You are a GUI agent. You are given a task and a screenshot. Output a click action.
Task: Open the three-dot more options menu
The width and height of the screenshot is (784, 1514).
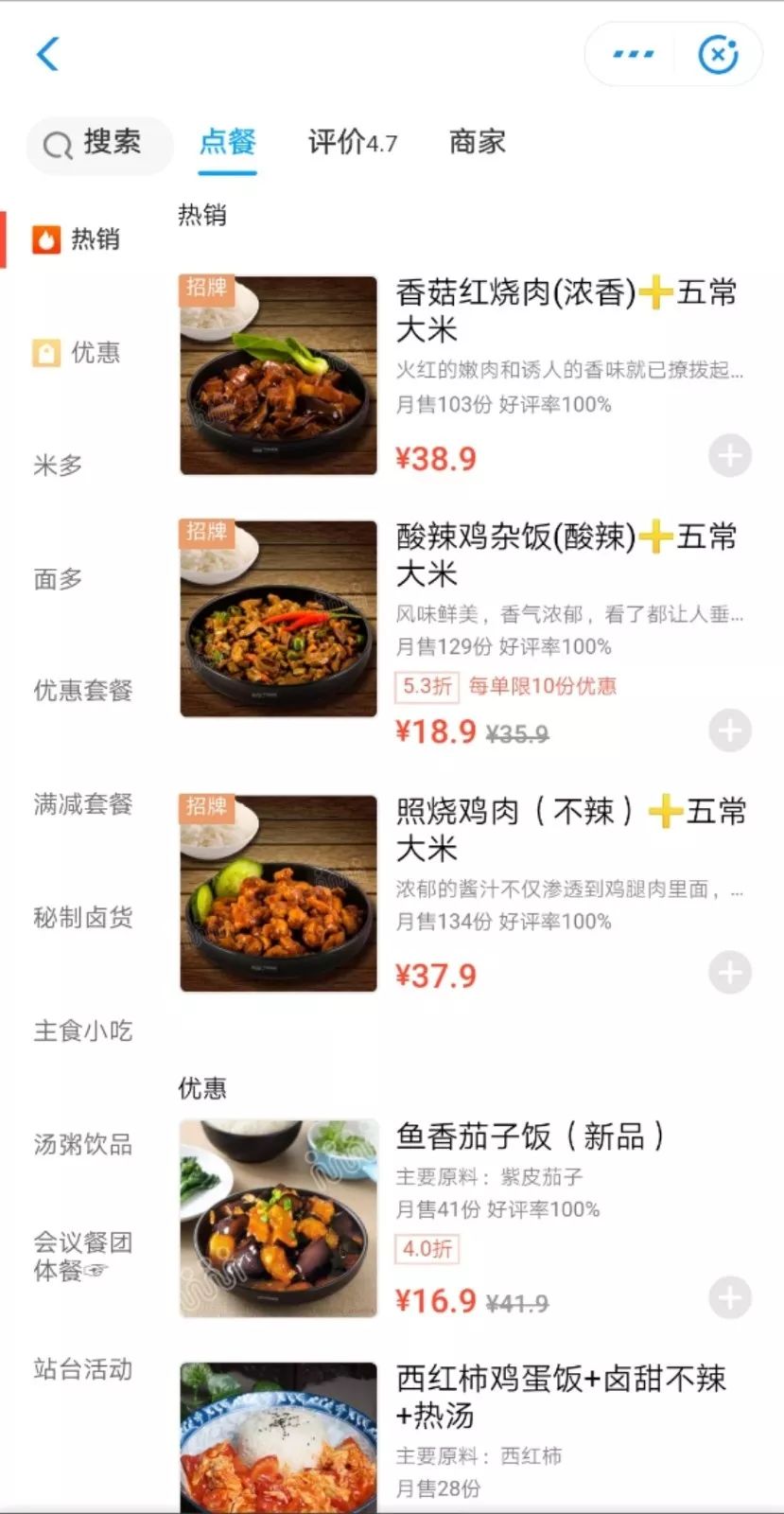click(633, 54)
